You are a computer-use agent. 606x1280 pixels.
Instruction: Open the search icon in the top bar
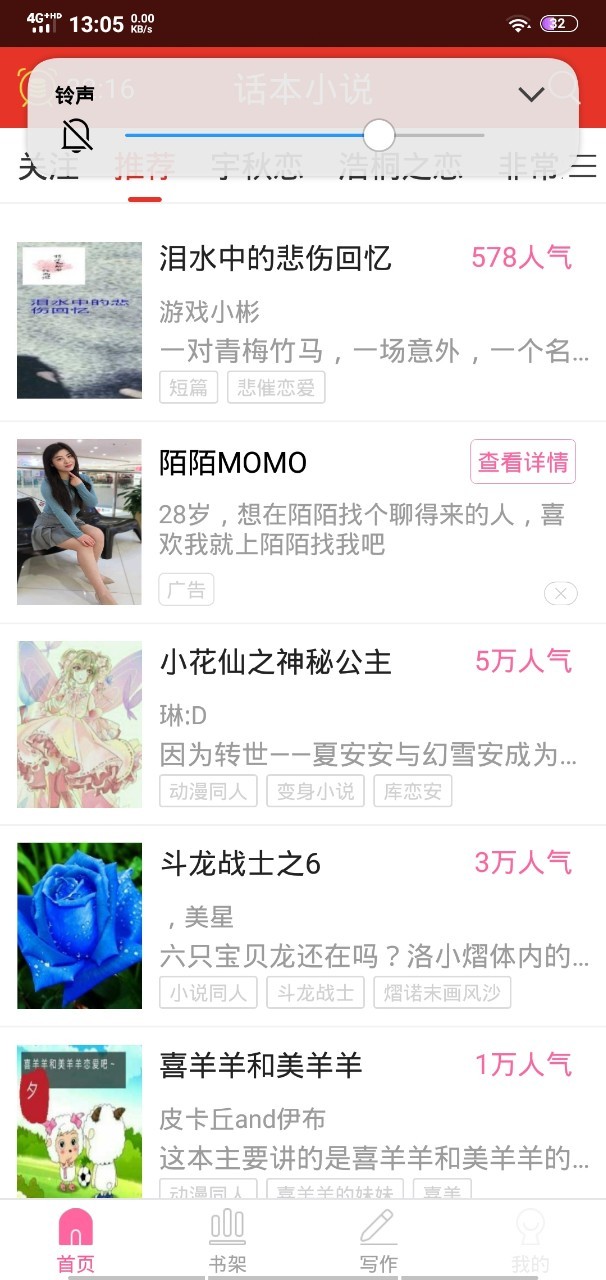tap(565, 88)
